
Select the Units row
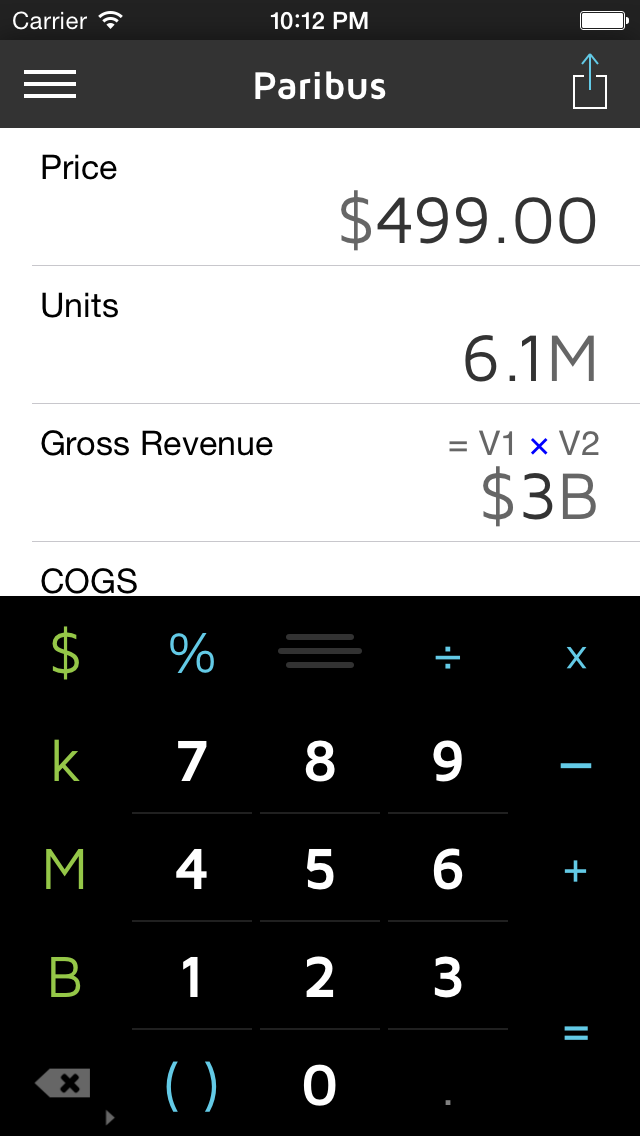[320, 336]
